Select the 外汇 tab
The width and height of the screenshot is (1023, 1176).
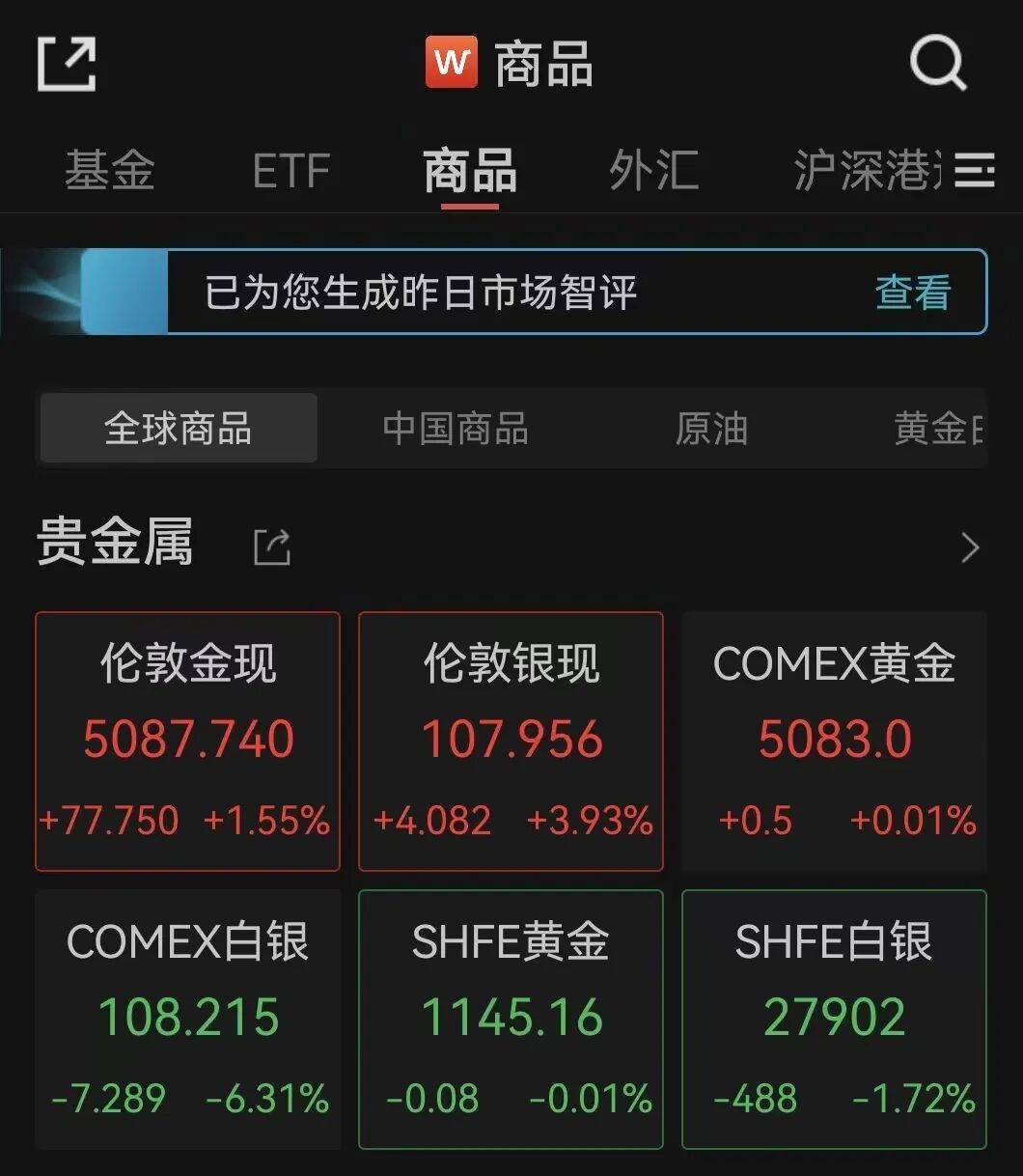tap(653, 171)
